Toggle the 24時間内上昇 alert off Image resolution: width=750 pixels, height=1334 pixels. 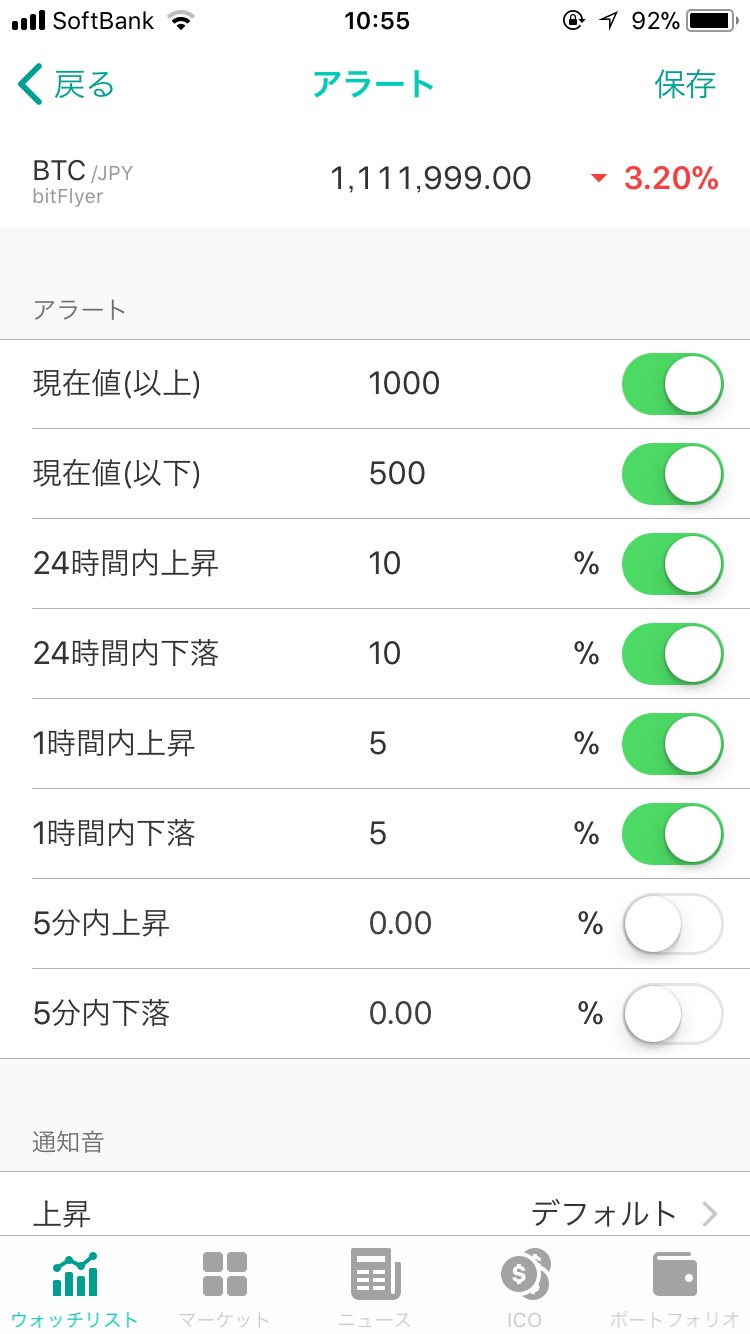pyautogui.click(x=672, y=564)
